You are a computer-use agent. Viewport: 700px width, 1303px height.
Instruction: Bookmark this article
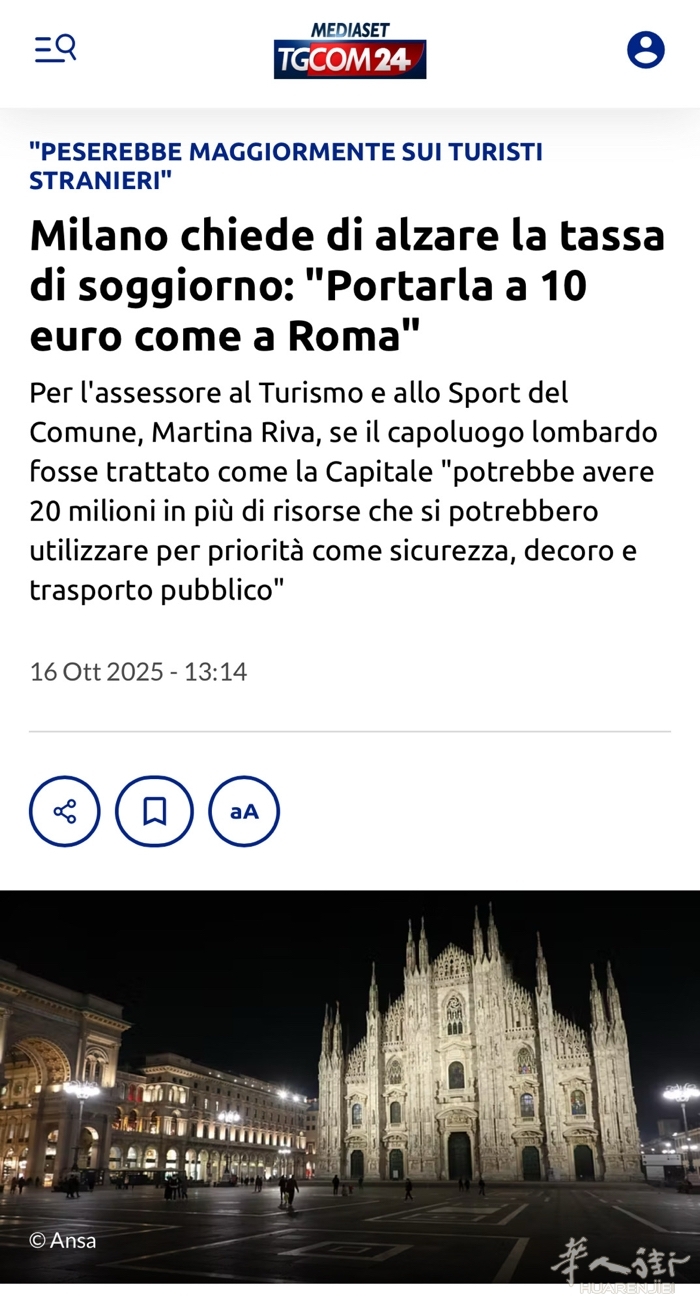pos(154,811)
